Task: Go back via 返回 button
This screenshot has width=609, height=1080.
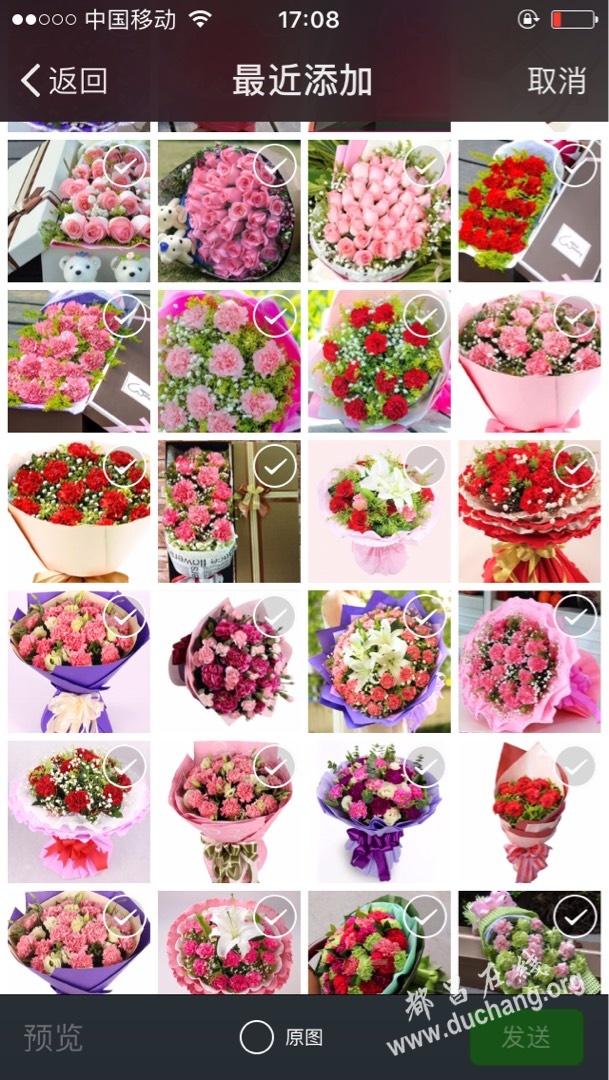Action: point(64,81)
